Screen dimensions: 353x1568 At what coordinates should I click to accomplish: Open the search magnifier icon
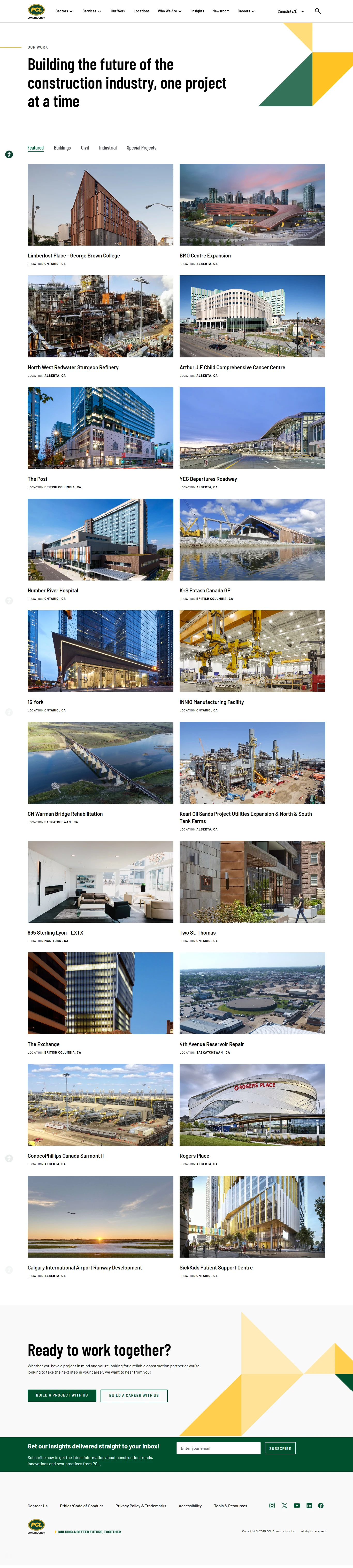point(318,11)
